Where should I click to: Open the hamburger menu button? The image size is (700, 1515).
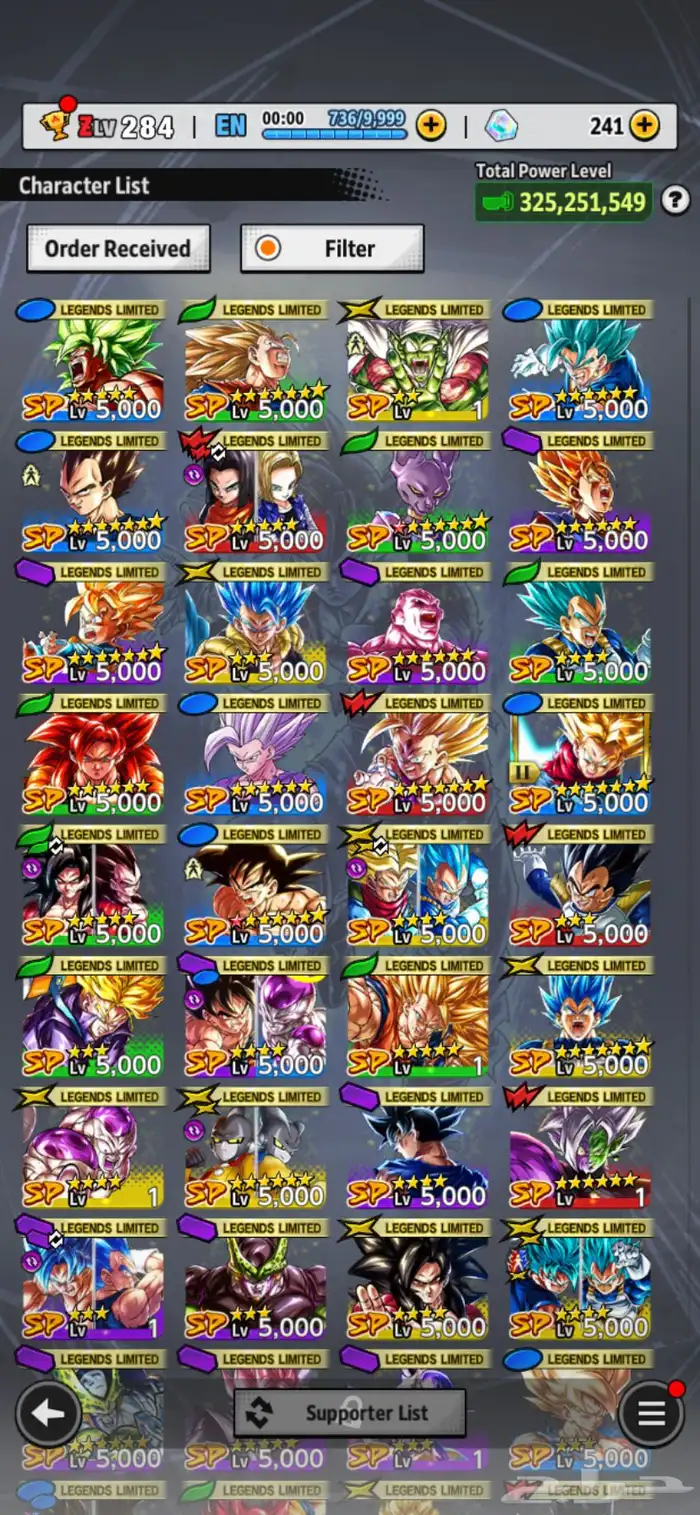(651, 1413)
